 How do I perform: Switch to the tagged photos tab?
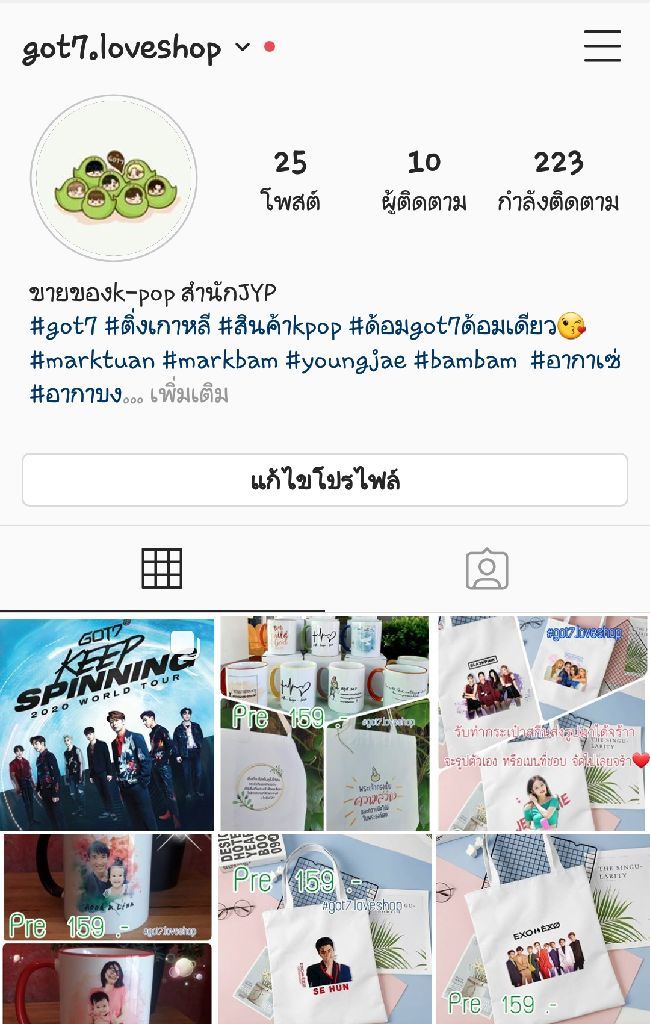tap(487, 569)
